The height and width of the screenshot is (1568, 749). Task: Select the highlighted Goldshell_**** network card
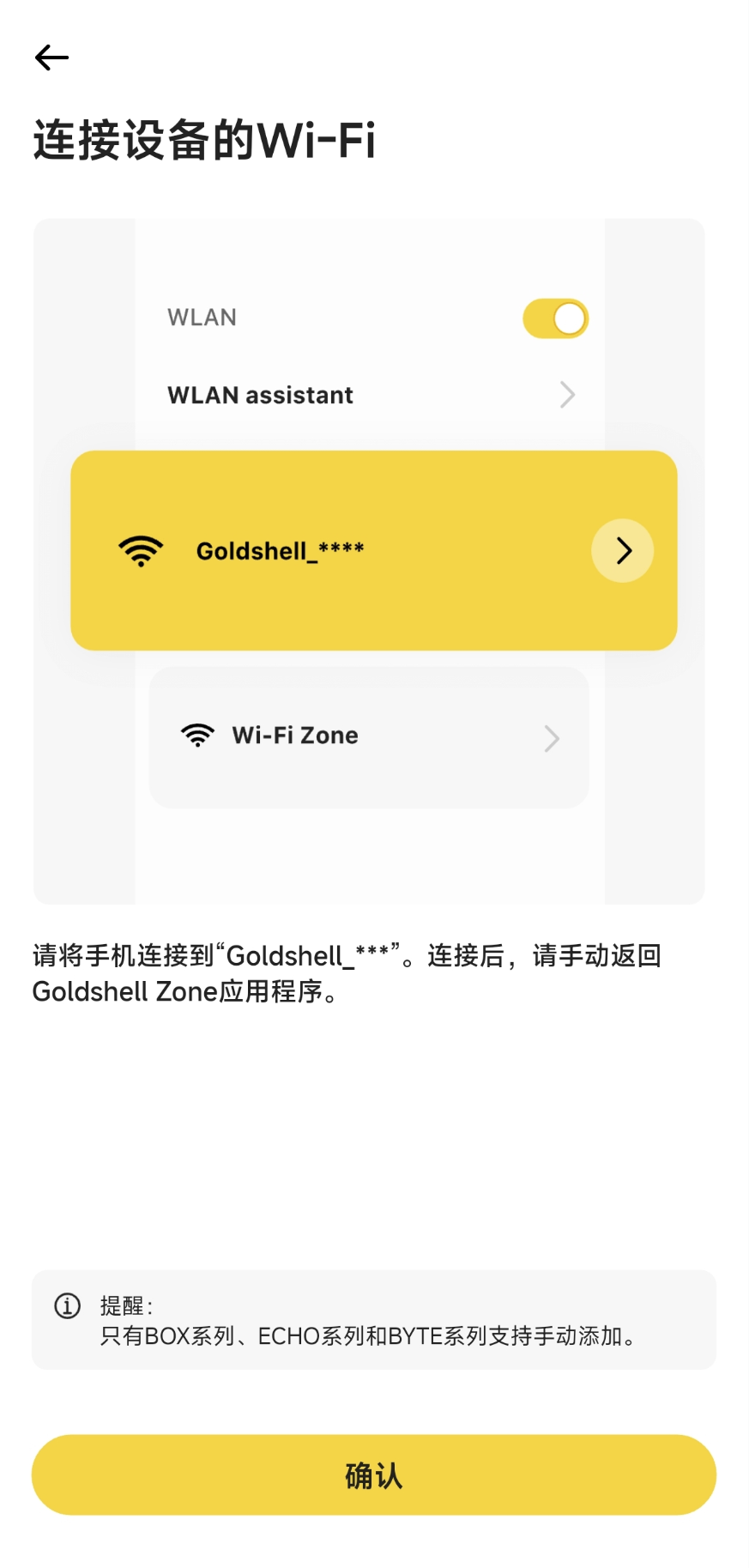pos(374,550)
